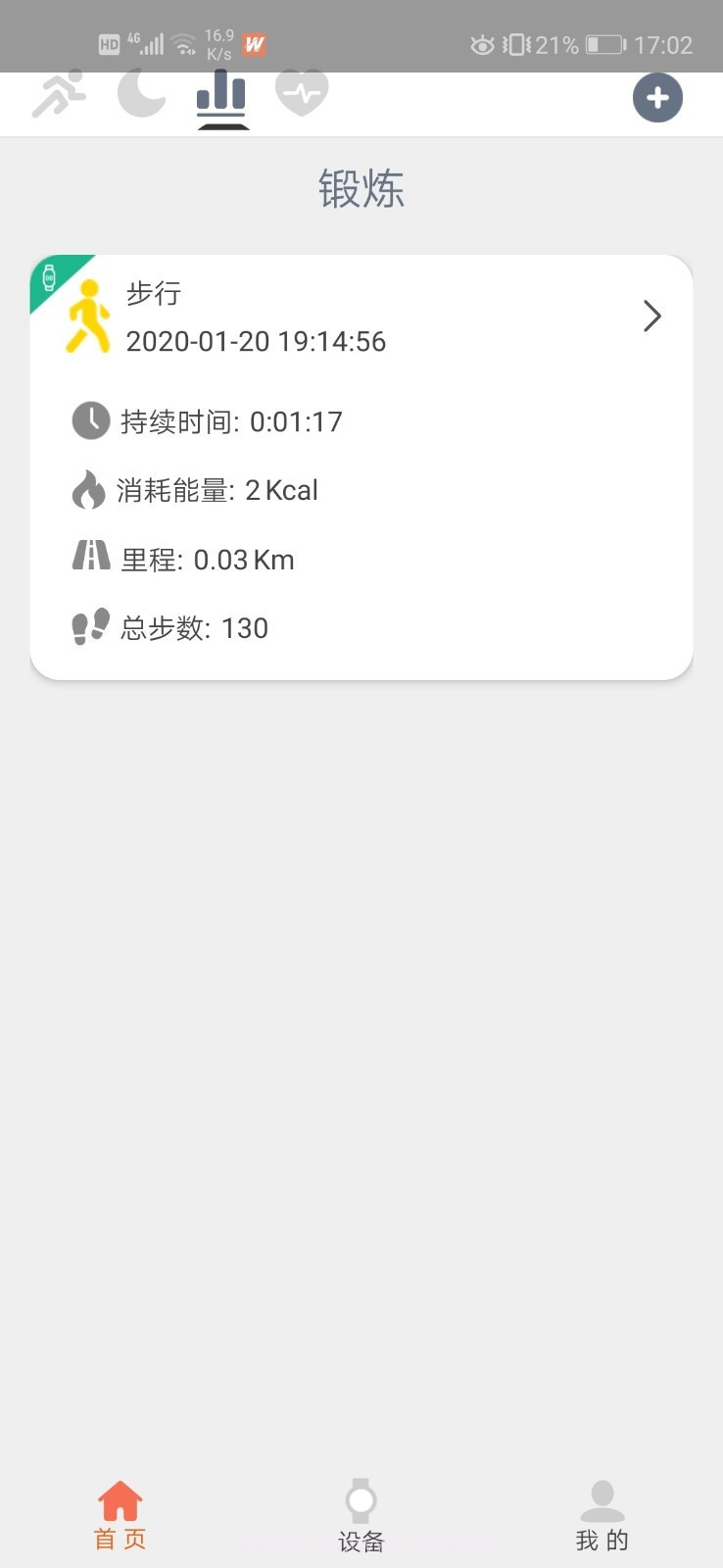Image resolution: width=723 pixels, height=1568 pixels.
Task: Click the calorie flame icon
Action: tap(90, 490)
